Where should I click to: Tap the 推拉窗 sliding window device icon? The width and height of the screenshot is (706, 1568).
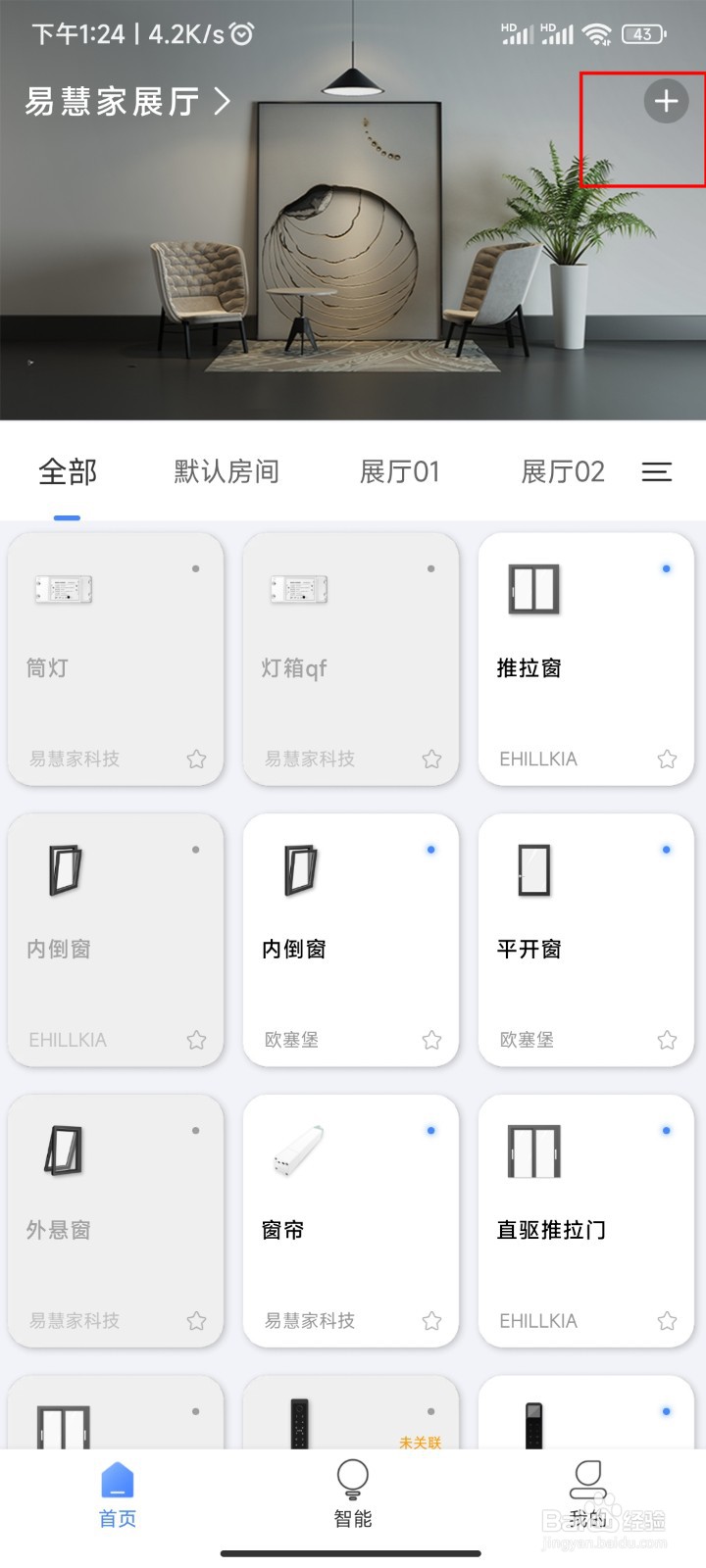(x=532, y=588)
